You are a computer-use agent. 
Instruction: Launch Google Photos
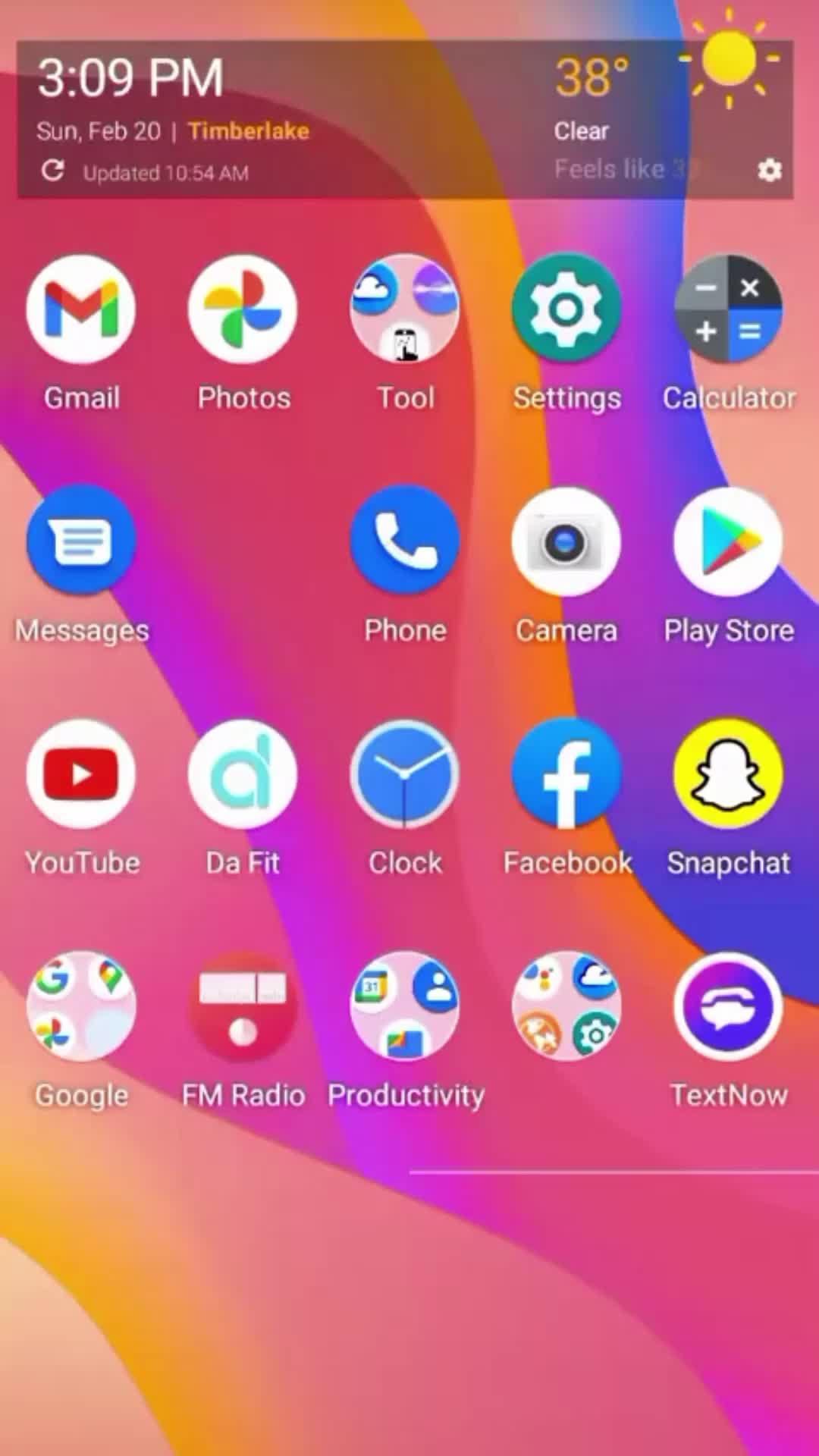243,309
